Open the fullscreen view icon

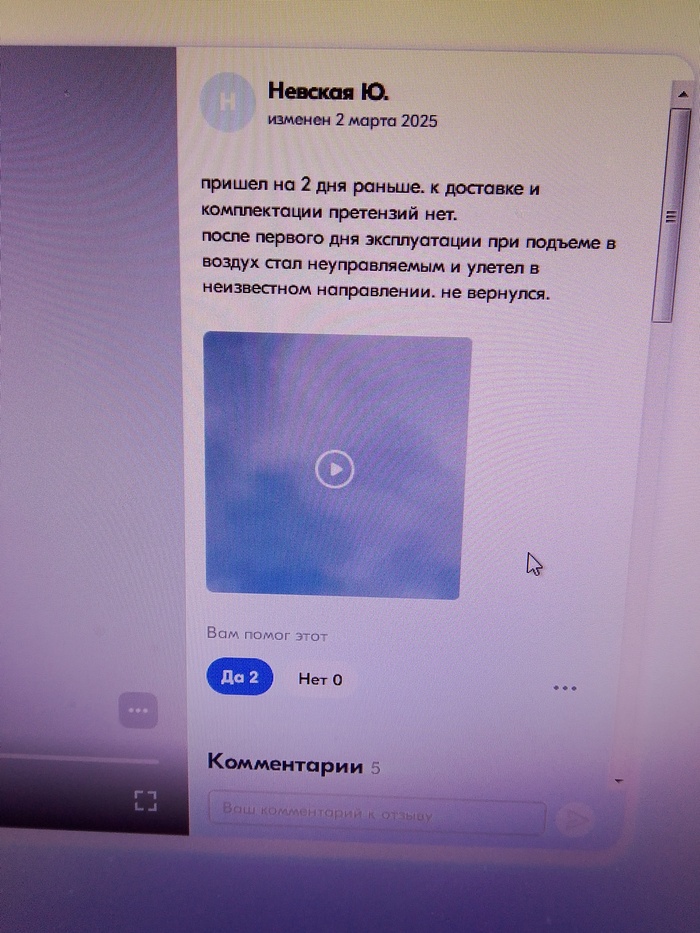coord(146,800)
